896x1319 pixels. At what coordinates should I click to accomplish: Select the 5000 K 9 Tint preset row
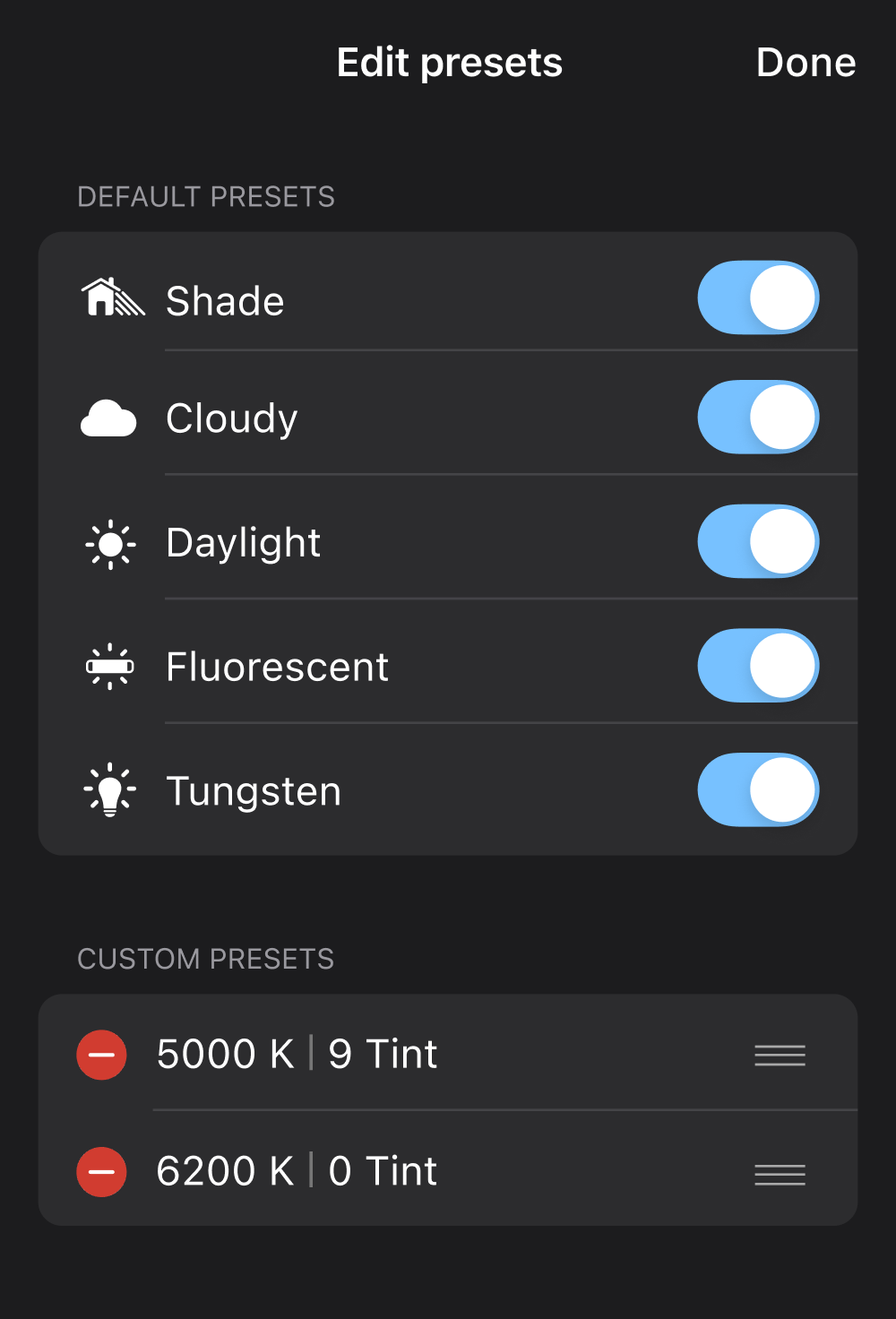point(403,1055)
